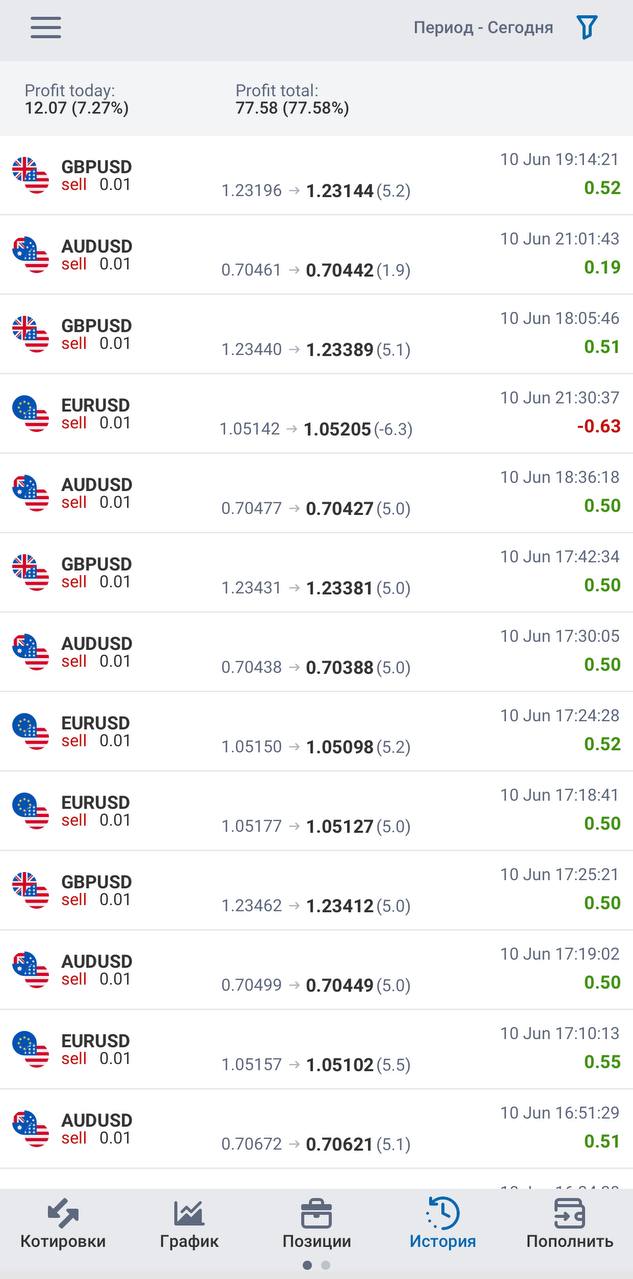Screen dimensions: 633x1279
Task: Open the EURUSD trade closed at 17:24:28
Action: 316,732
